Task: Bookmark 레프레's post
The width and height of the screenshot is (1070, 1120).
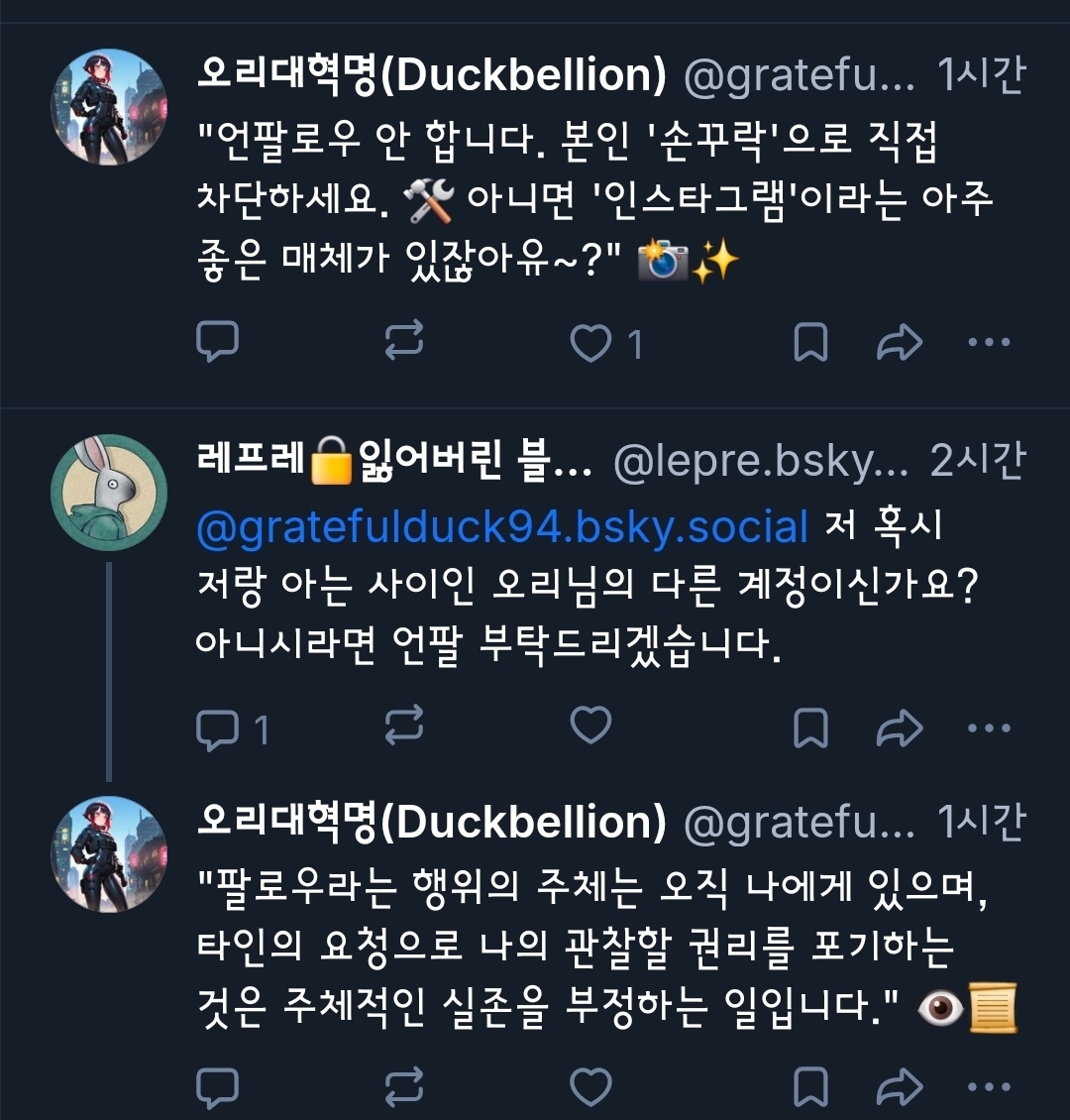Action: click(x=810, y=729)
